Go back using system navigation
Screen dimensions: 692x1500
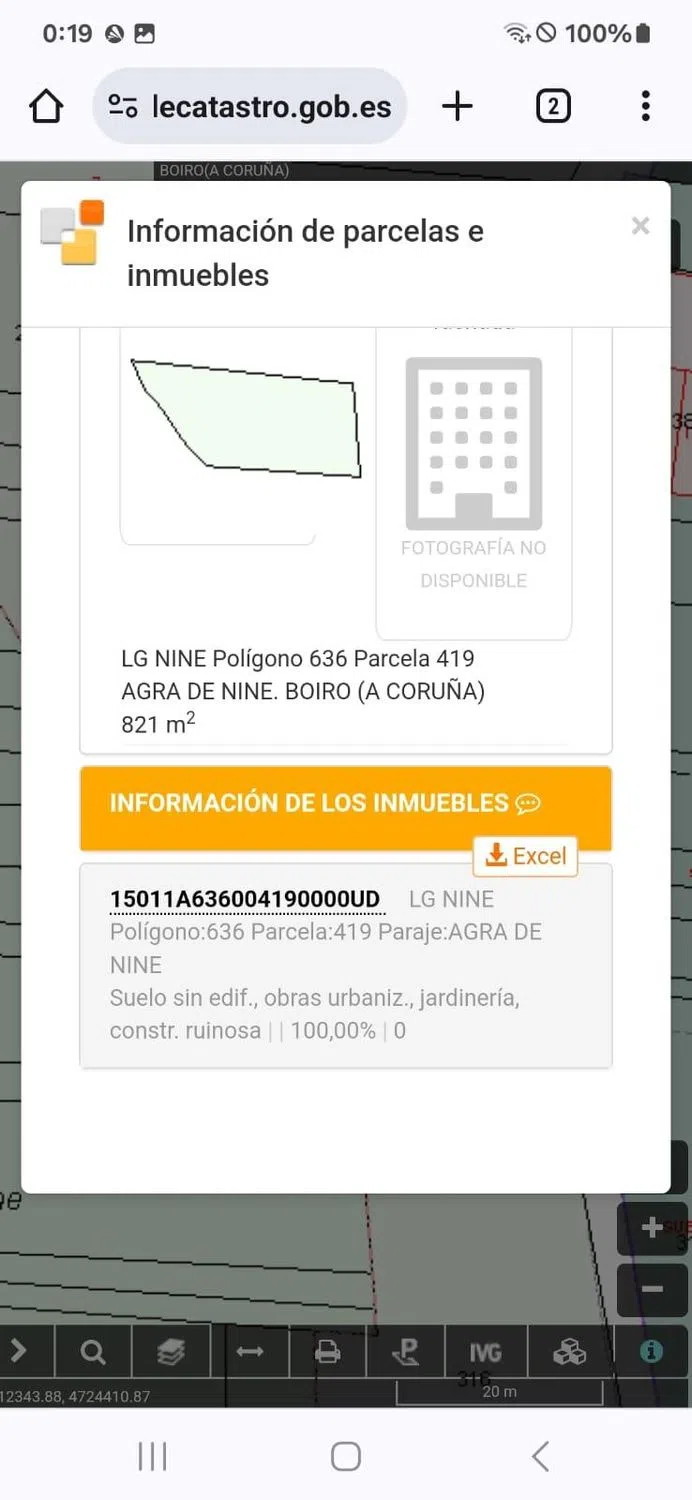[540, 1456]
